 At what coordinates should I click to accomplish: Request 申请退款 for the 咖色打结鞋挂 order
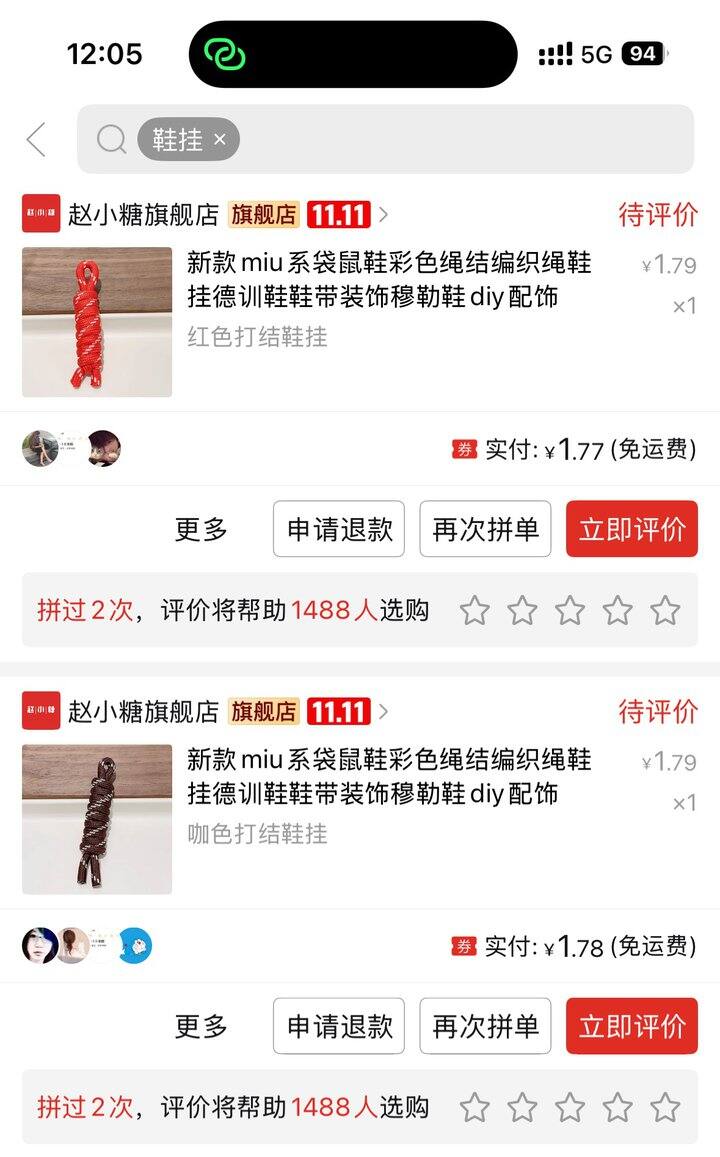point(339,1026)
